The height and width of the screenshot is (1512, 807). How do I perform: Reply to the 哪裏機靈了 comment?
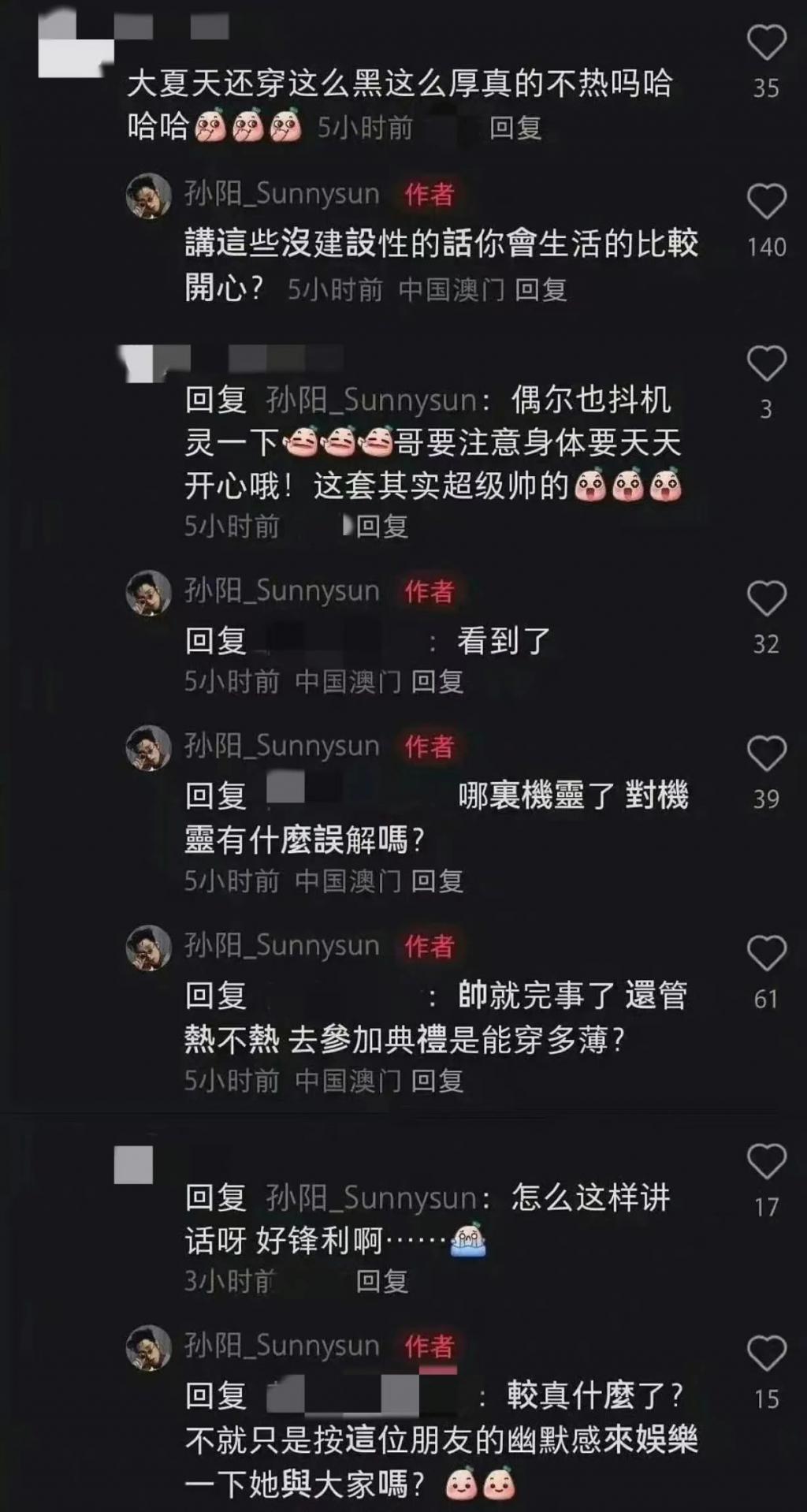[437, 881]
